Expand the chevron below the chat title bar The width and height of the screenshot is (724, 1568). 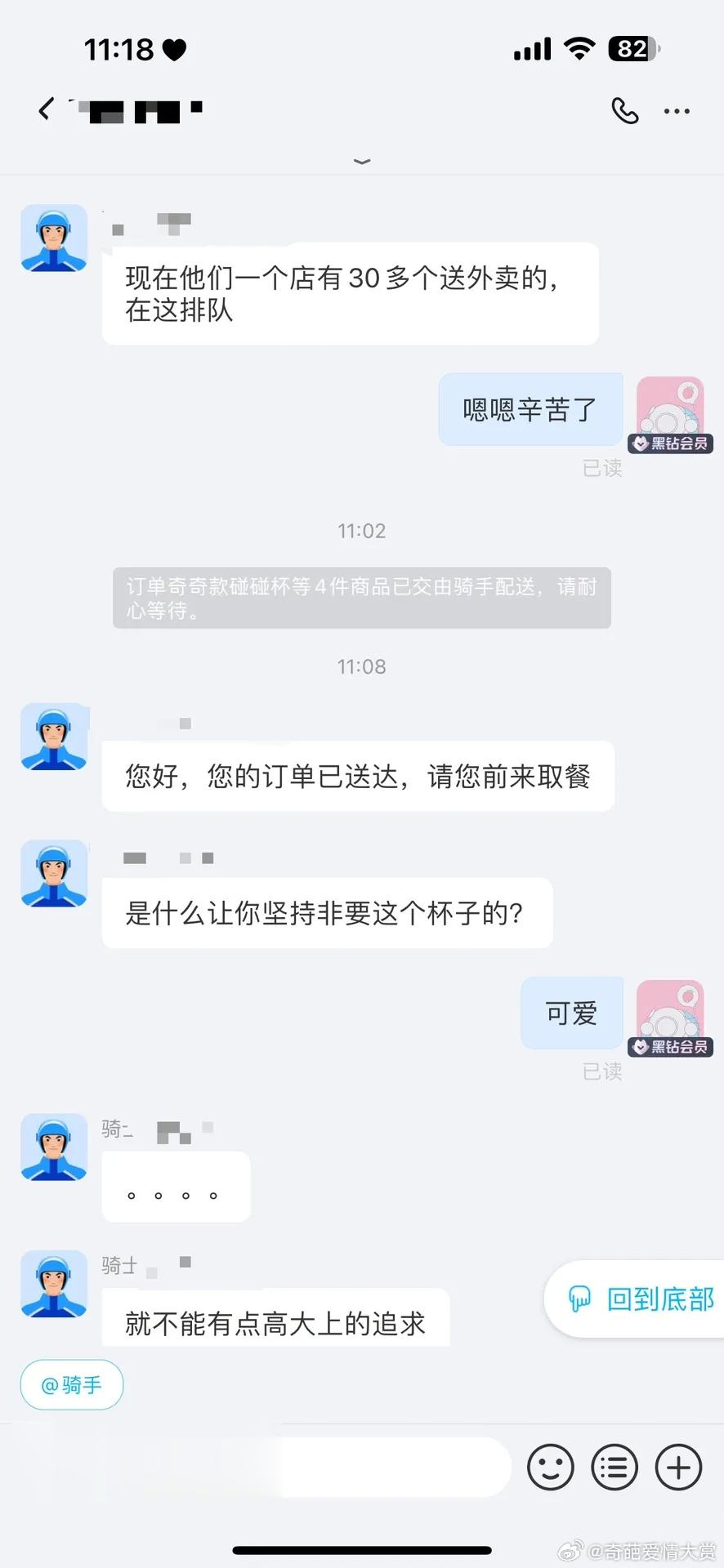(x=362, y=162)
